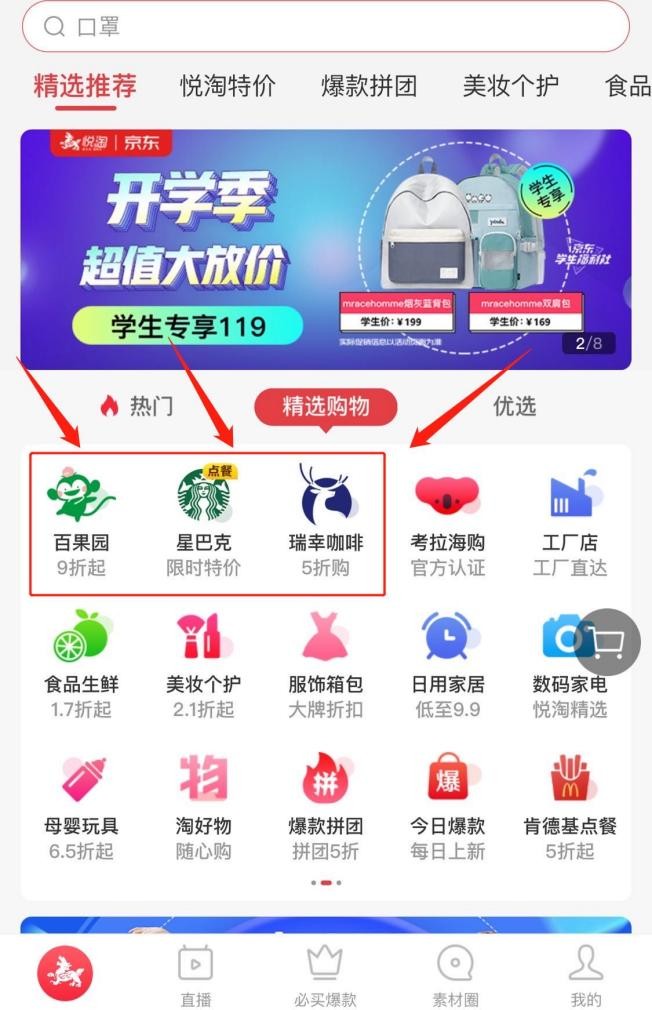Image resolution: width=652 pixels, height=1010 pixels.
Task: Open the 工厂店 category
Action: click(569, 520)
